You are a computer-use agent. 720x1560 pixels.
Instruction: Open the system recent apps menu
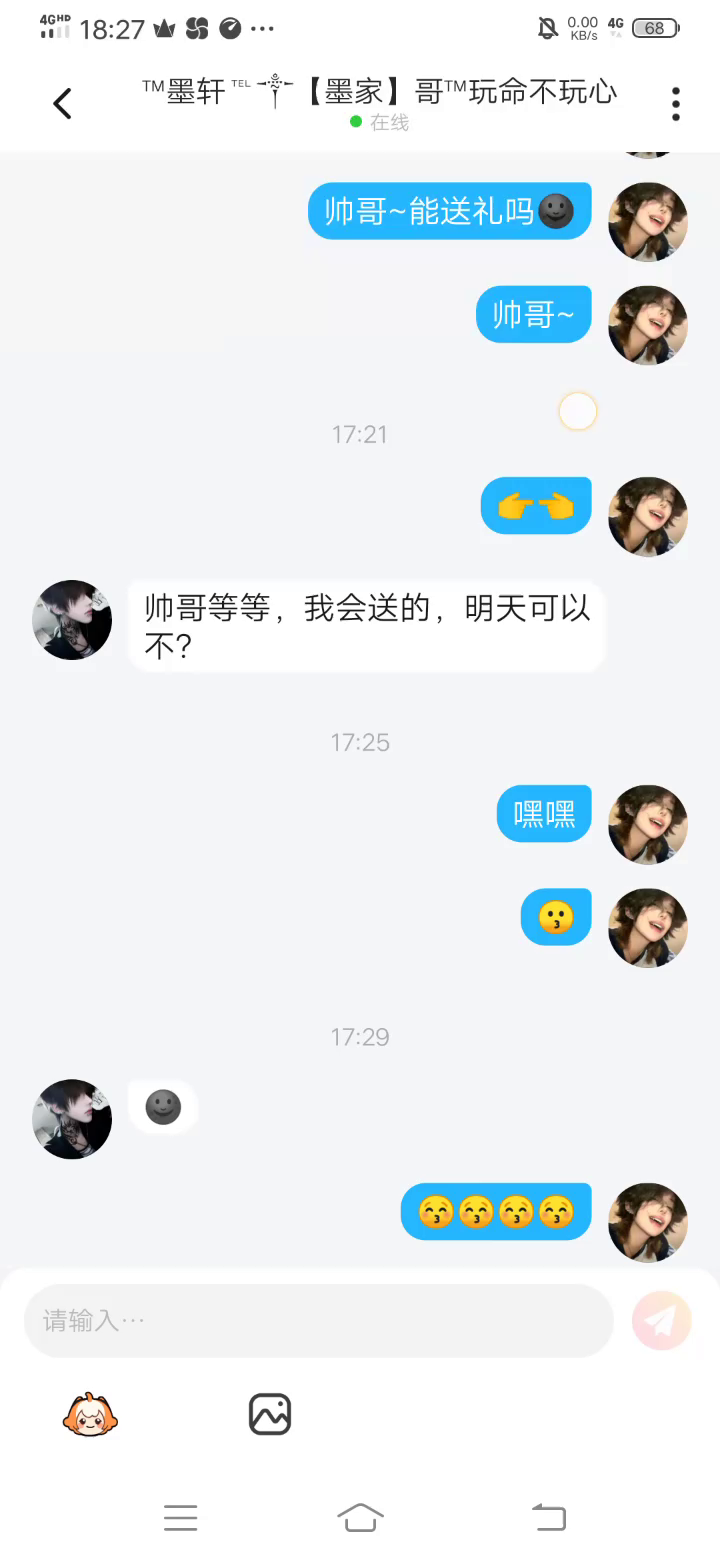[180, 1518]
